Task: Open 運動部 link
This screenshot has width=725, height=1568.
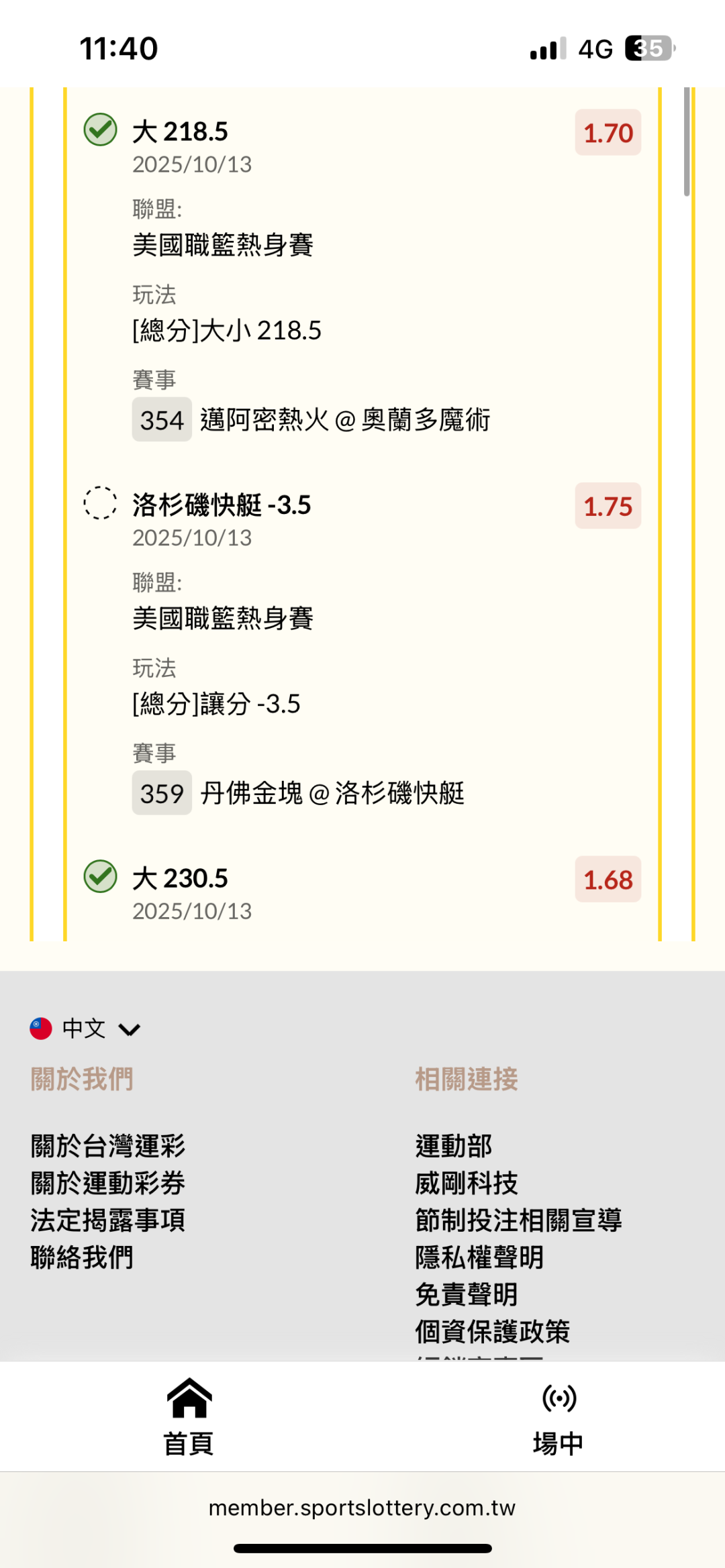Action: pos(454,1146)
